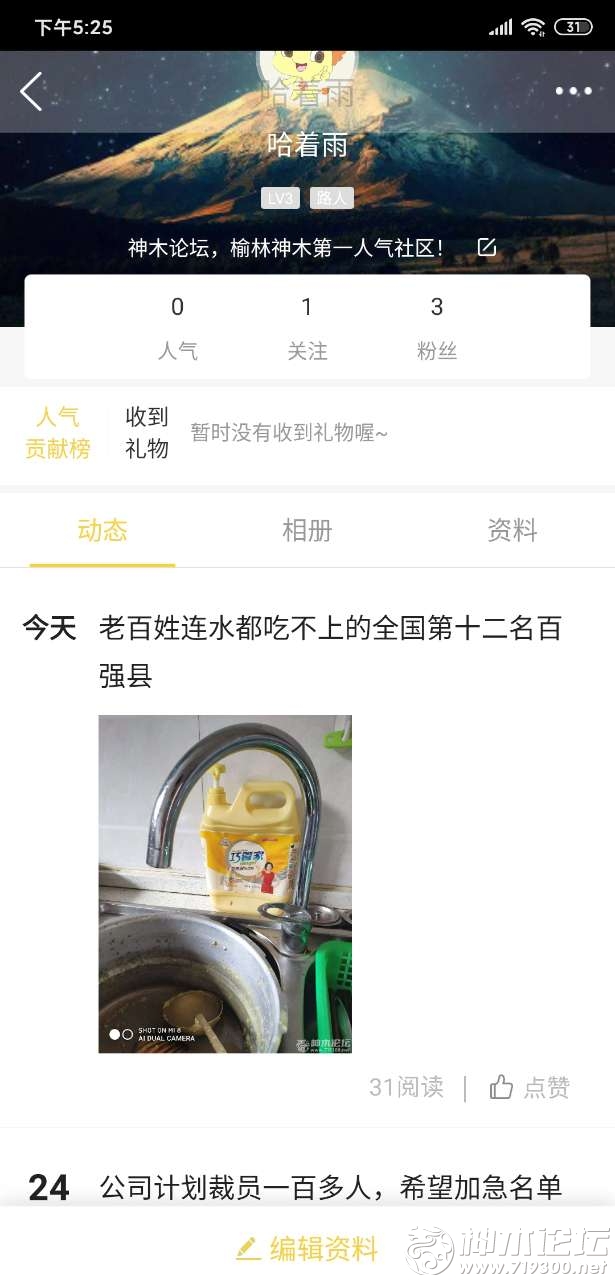View the faucet photo in today's post
Screen dimensions: 615x1280
[x=225, y=884]
